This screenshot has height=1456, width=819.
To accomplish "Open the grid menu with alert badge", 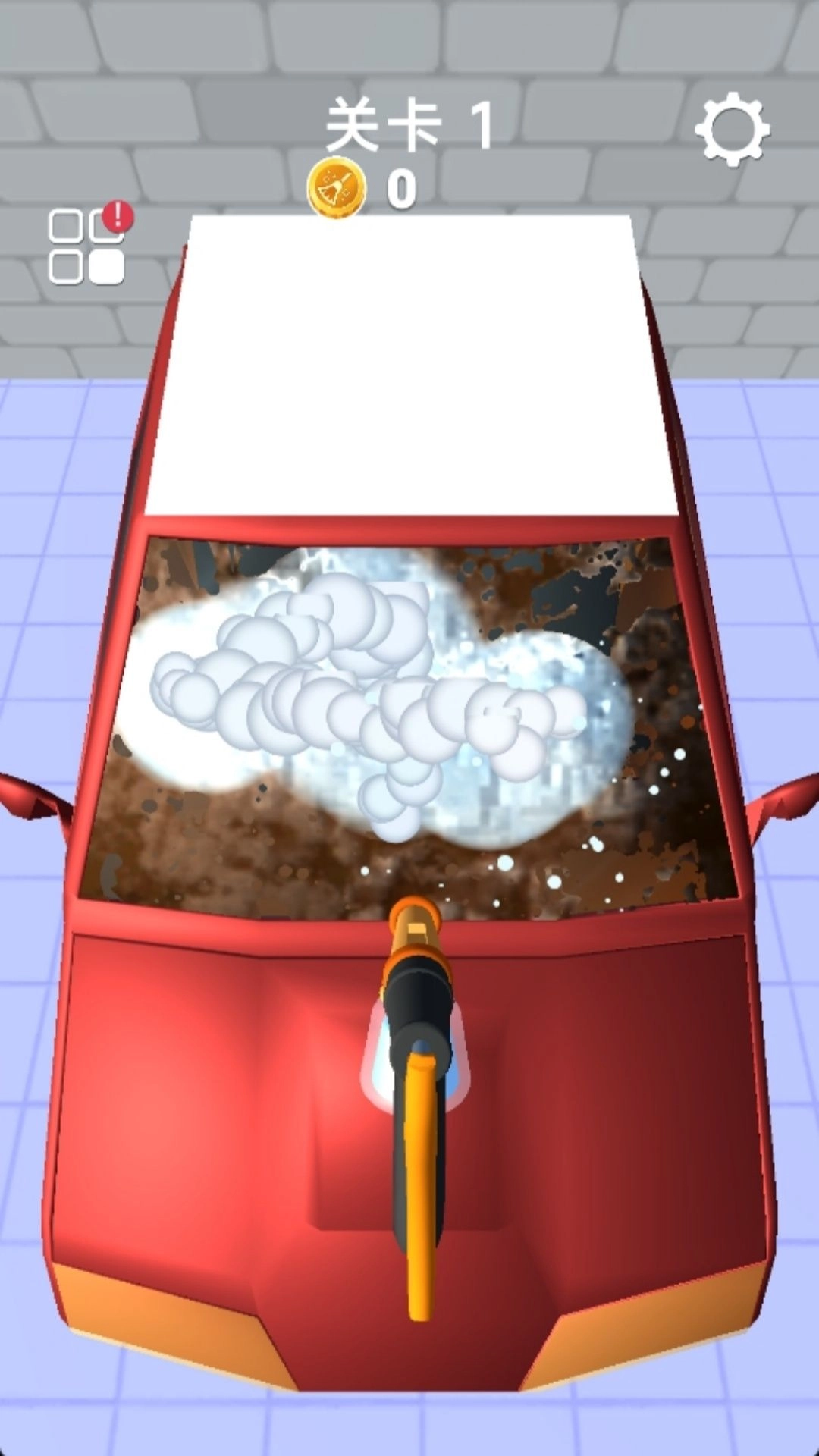I will [86, 247].
